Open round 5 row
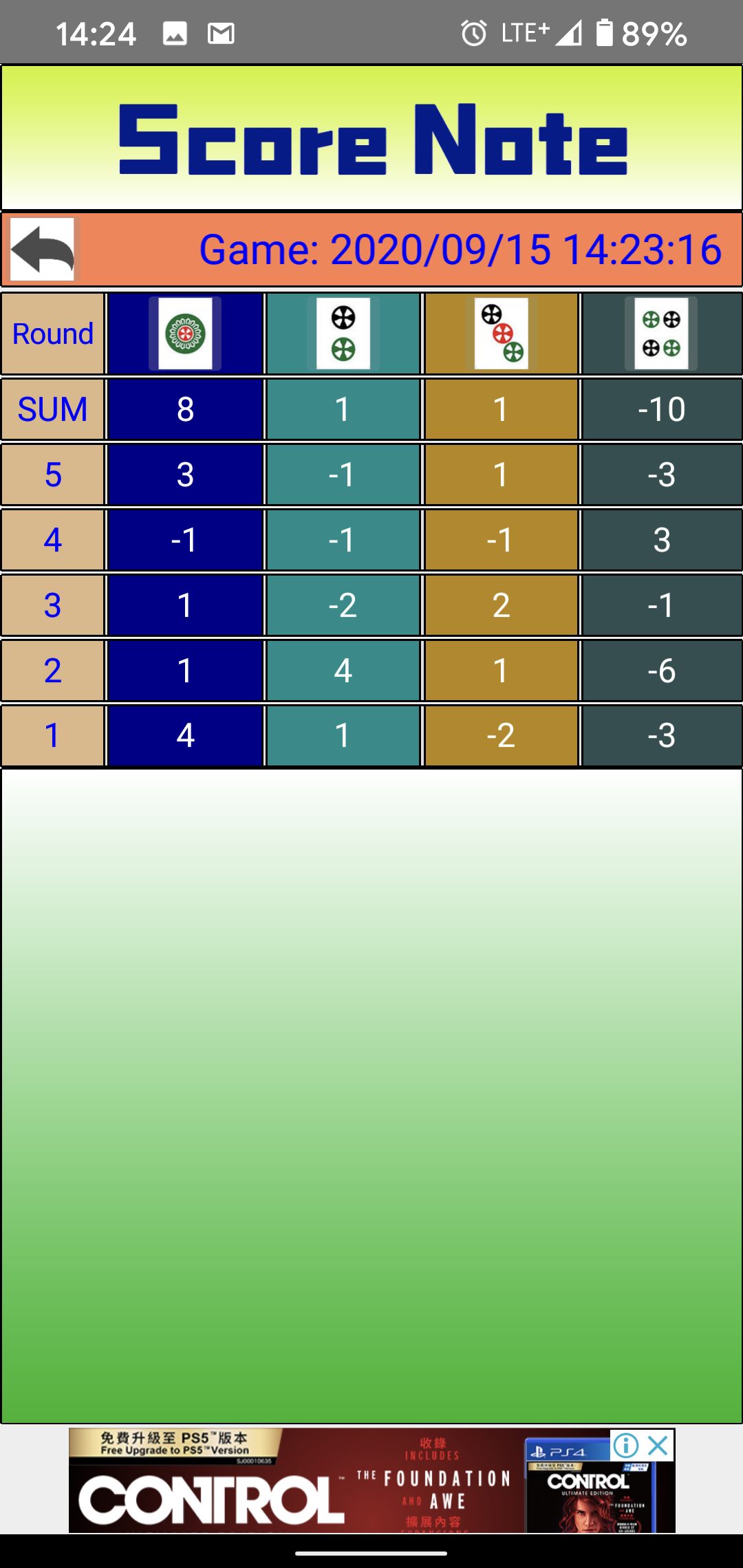 (371, 475)
